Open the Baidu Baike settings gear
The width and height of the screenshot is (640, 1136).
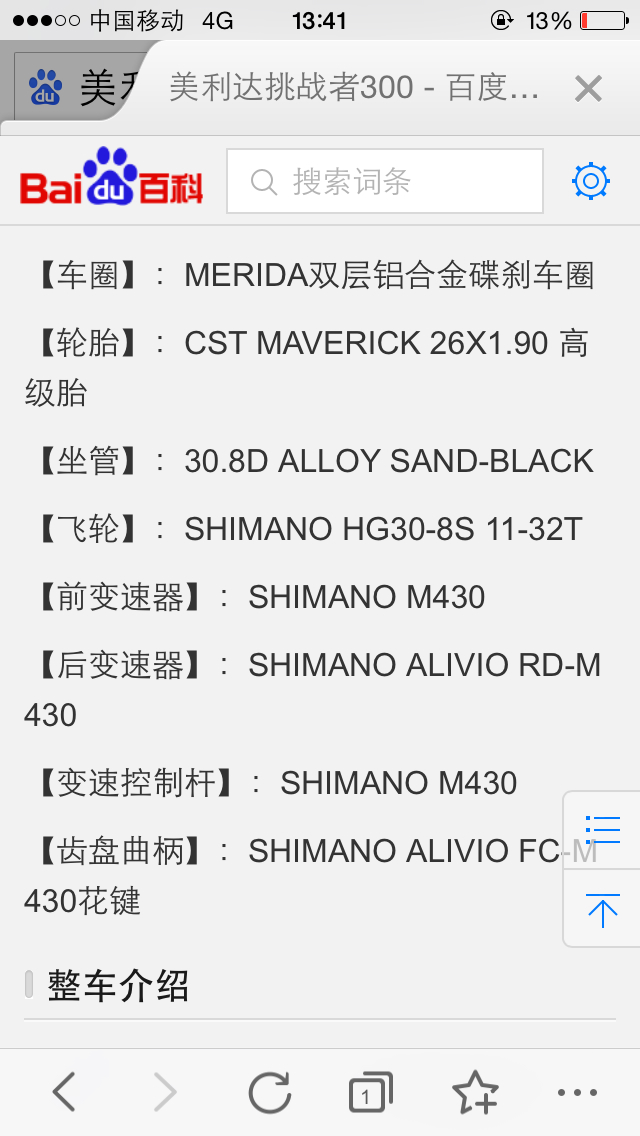click(590, 181)
